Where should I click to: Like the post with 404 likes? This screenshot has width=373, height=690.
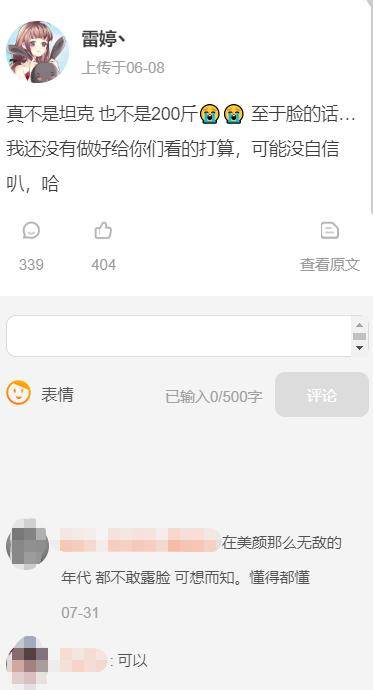point(103,231)
